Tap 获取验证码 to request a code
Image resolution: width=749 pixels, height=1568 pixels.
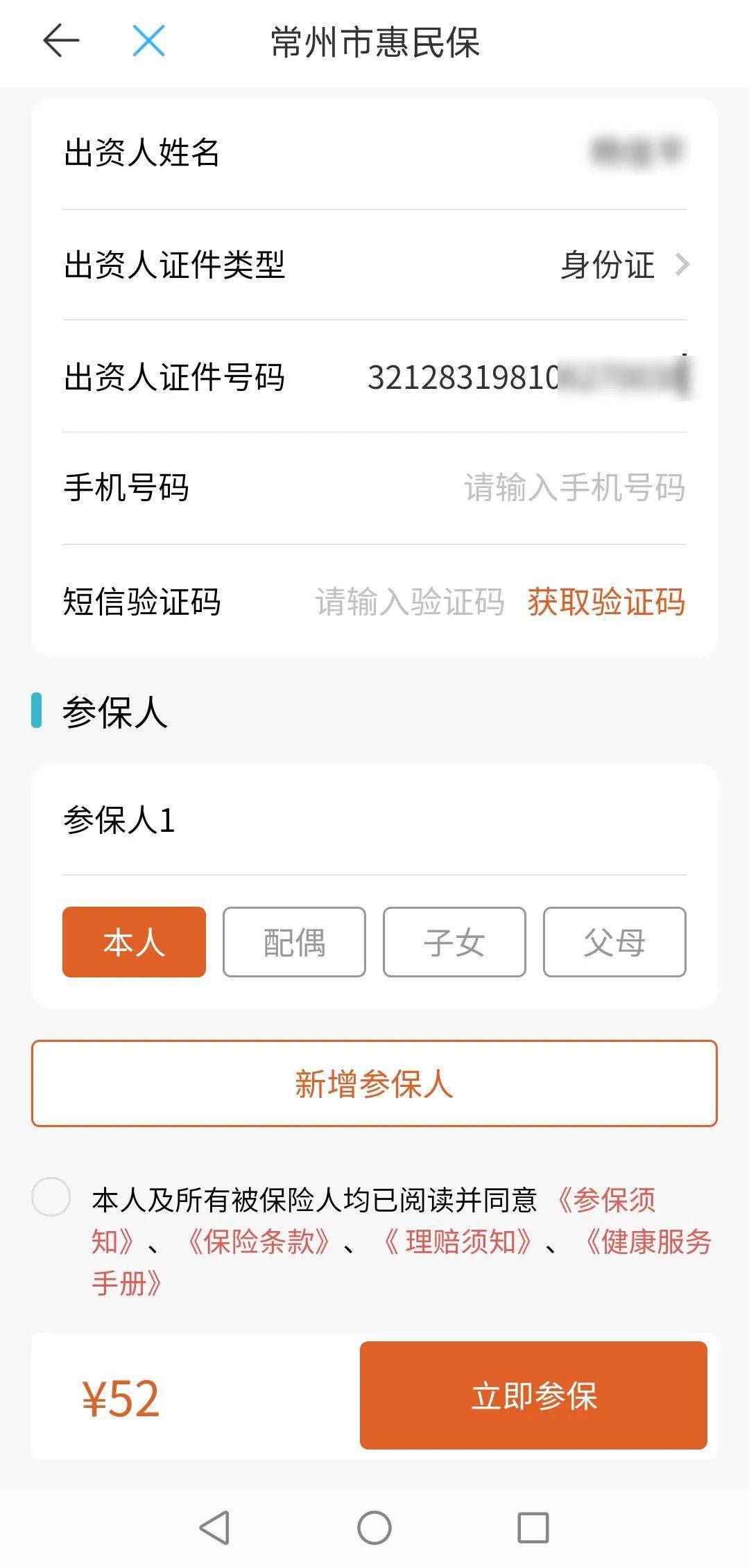click(x=606, y=602)
